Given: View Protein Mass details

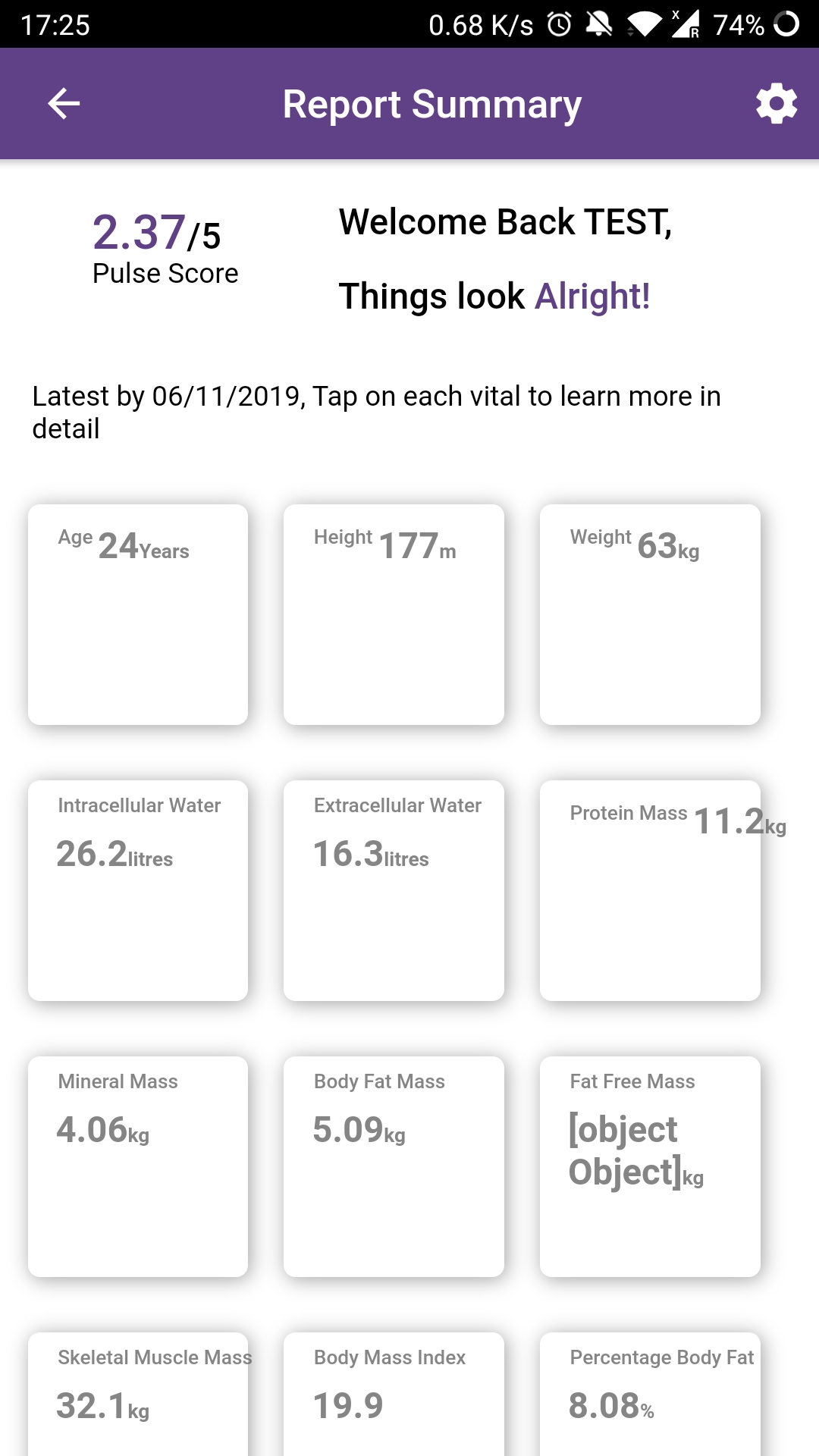Looking at the screenshot, I should click(650, 889).
